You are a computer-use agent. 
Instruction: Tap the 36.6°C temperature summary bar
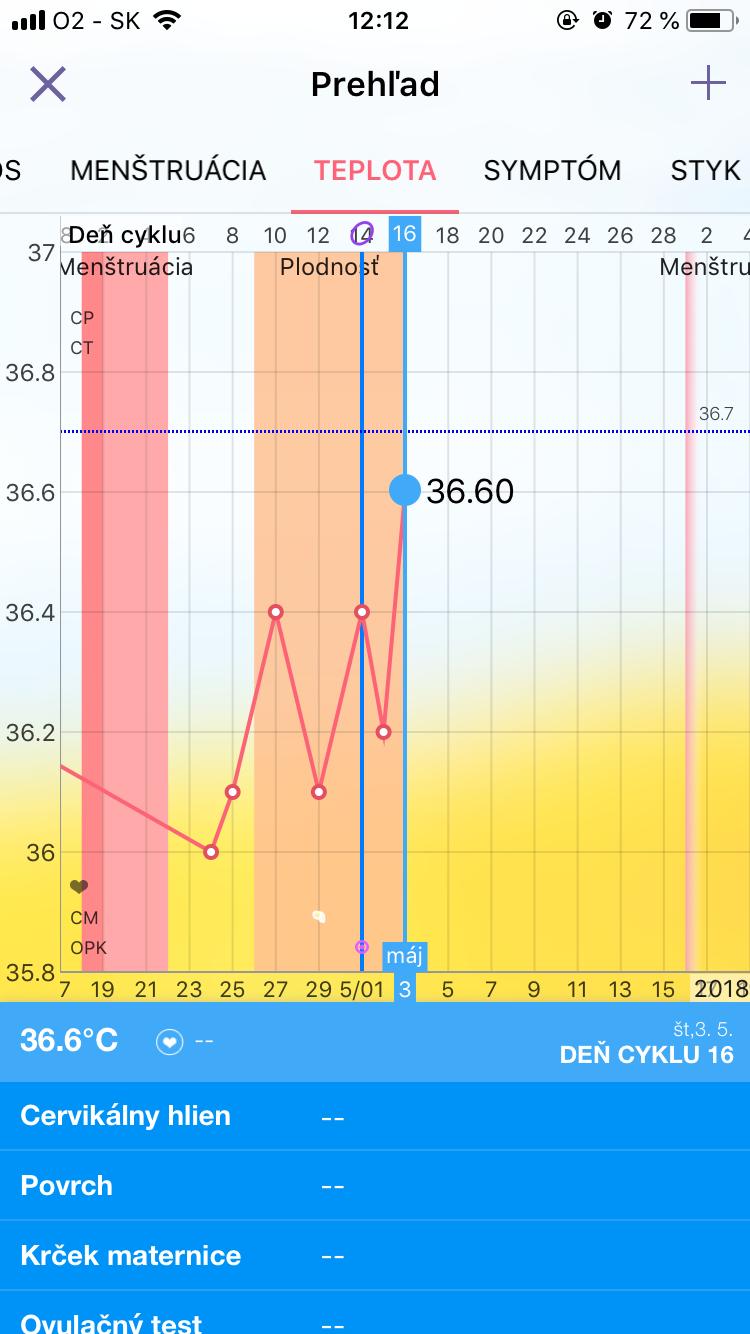tap(375, 1041)
